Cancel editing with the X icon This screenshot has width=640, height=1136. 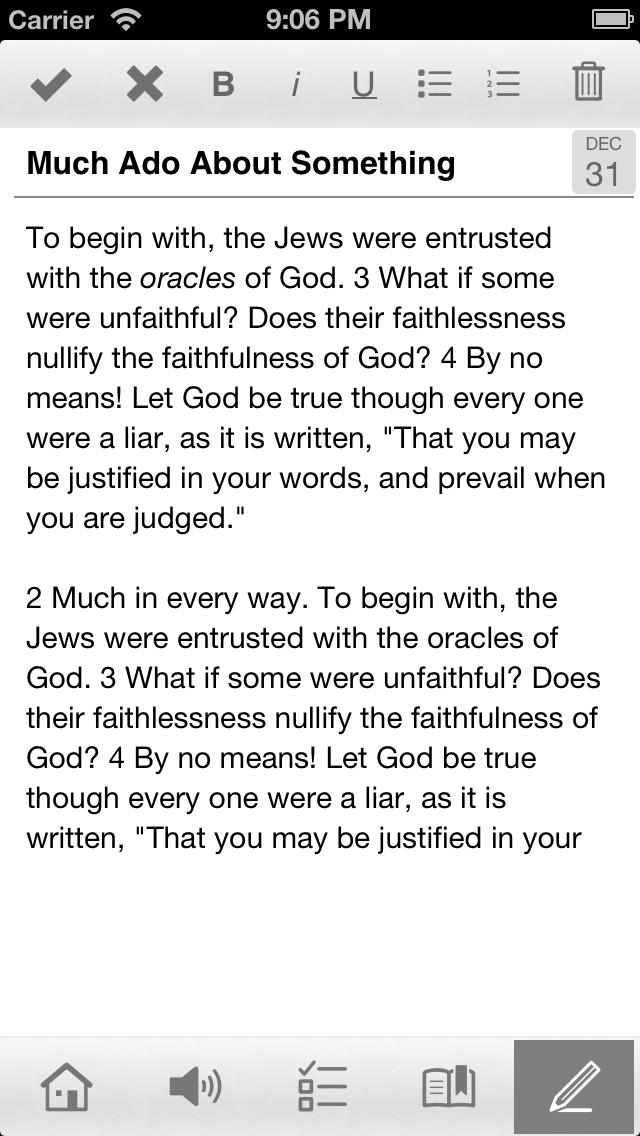click(145, 85)
